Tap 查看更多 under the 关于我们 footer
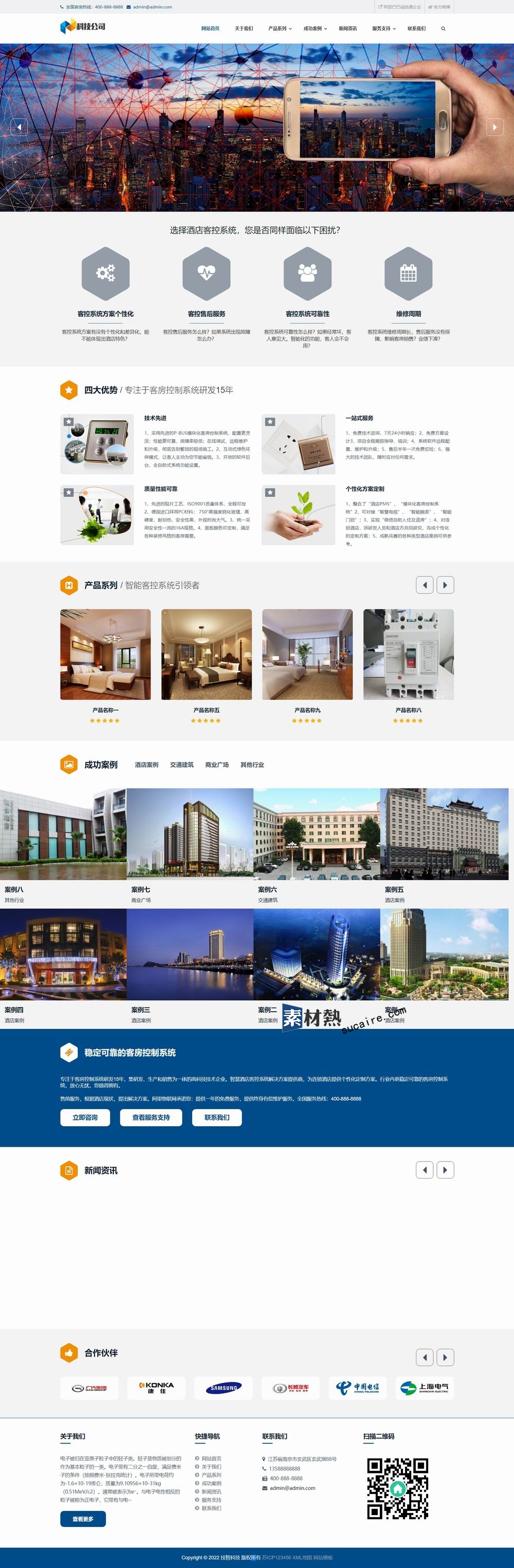The height and width of the screenshot is (1568, 514). (x=83, y=1519)
